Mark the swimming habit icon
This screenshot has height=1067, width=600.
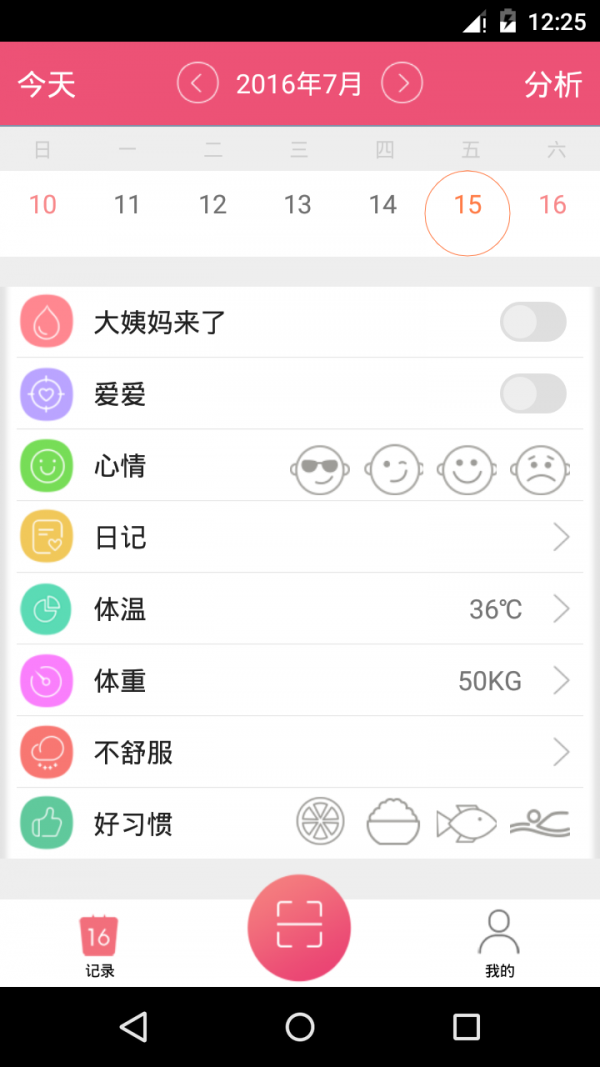click(x=540, y=823)
